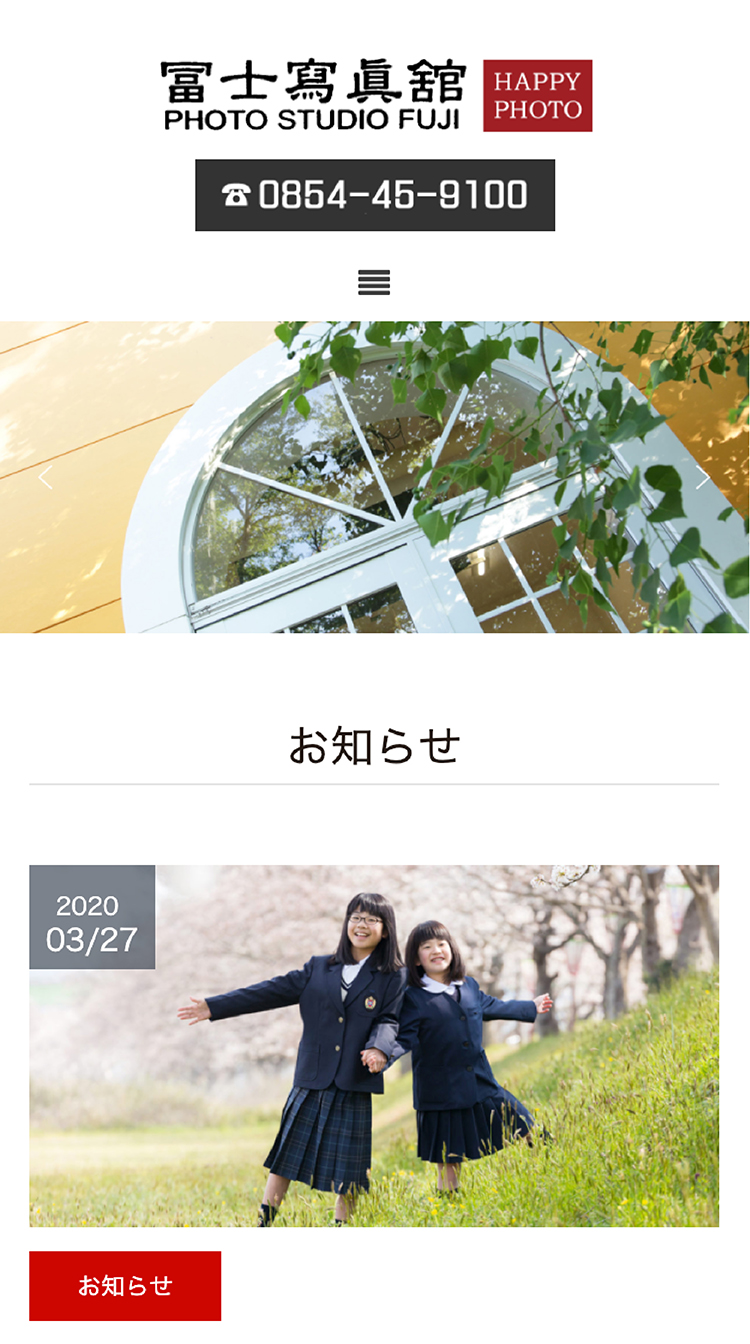750x1344 pixels.
Task: Advance to the next carousel slide
Action: [x=703, y=478]
